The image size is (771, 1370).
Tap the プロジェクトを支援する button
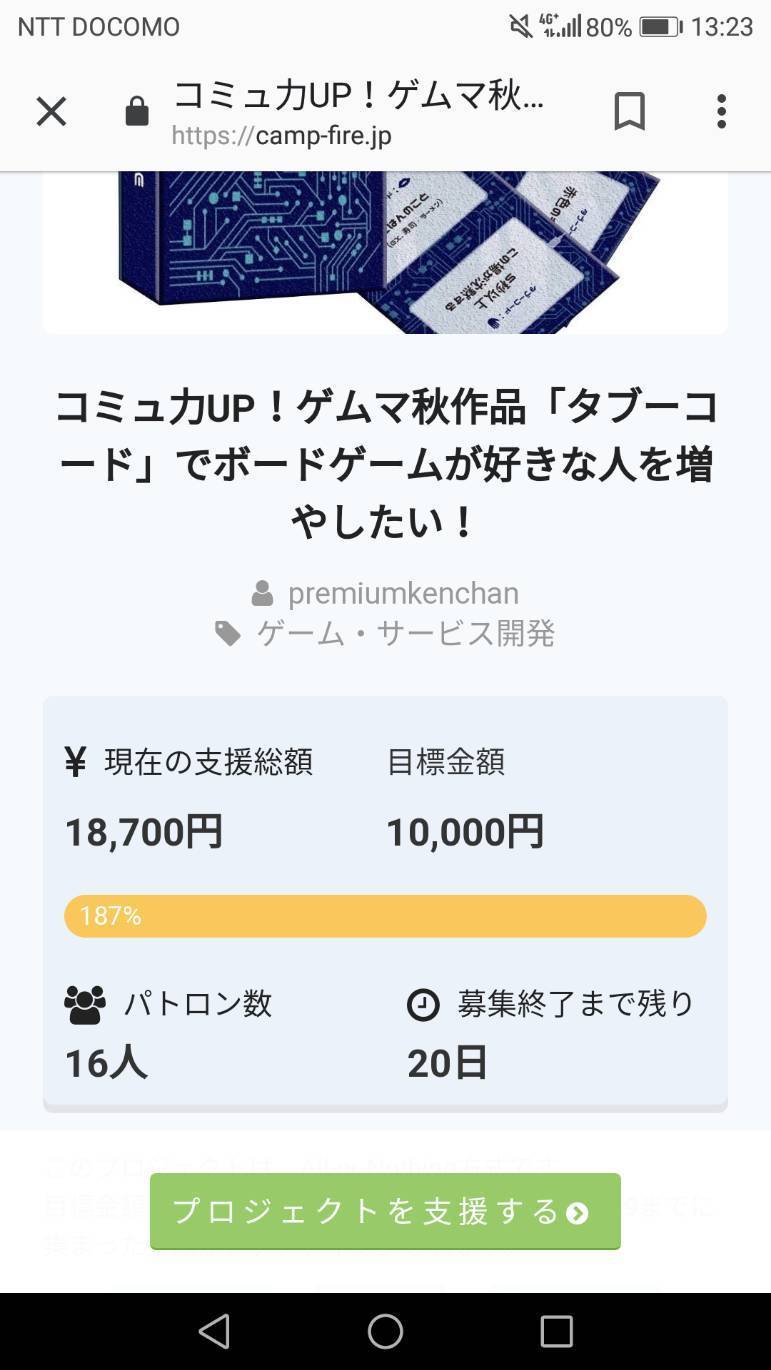385,1211
